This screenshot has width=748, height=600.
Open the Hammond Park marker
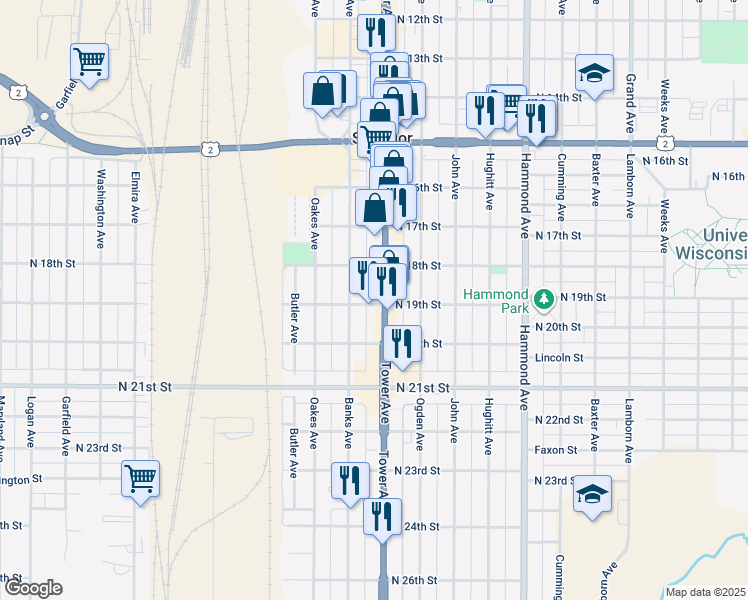(543, 298)
